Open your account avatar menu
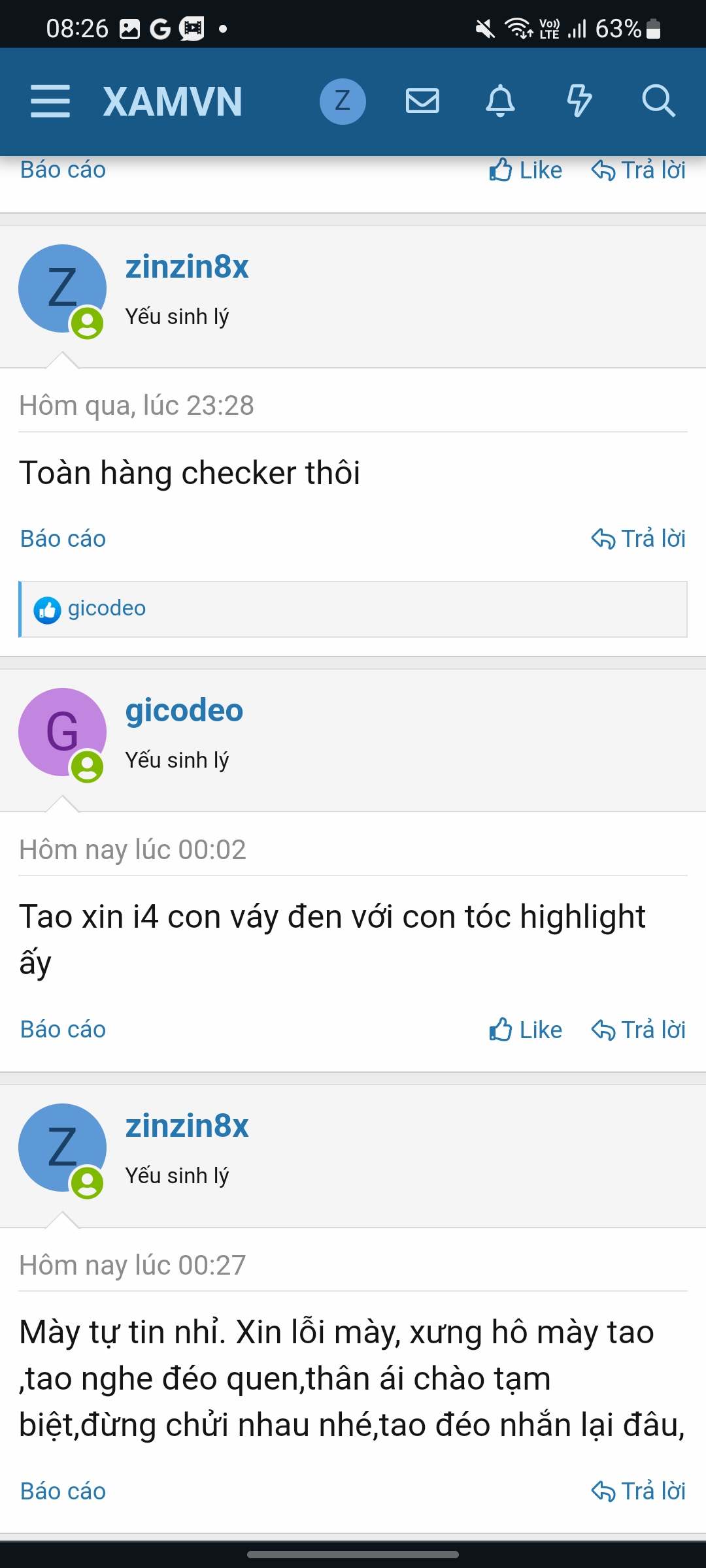Image resolution: width=706 pixels, height=1568 pixels. (x=342, y=101)
